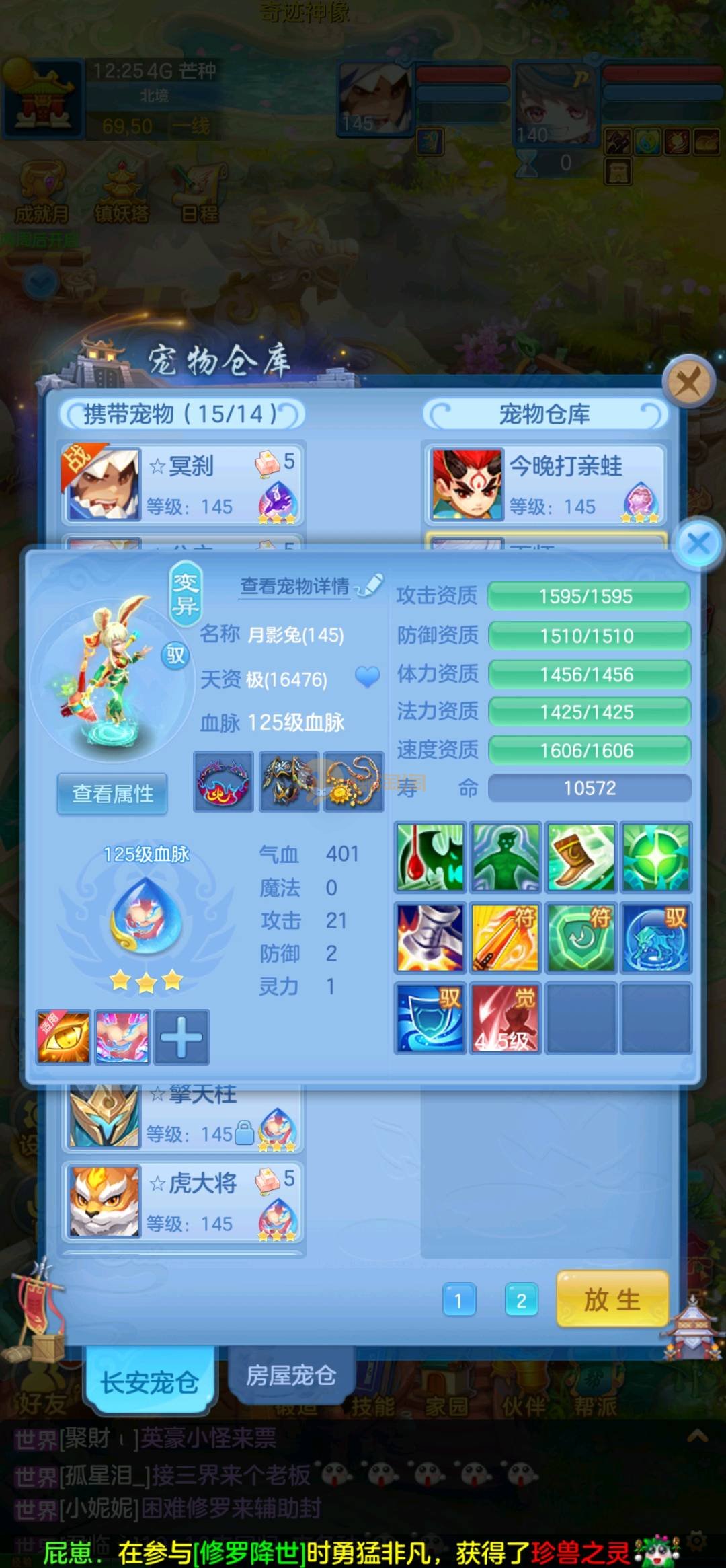
Task: Open the 125级血脉 orb
Action: click(x=146, y=915)
